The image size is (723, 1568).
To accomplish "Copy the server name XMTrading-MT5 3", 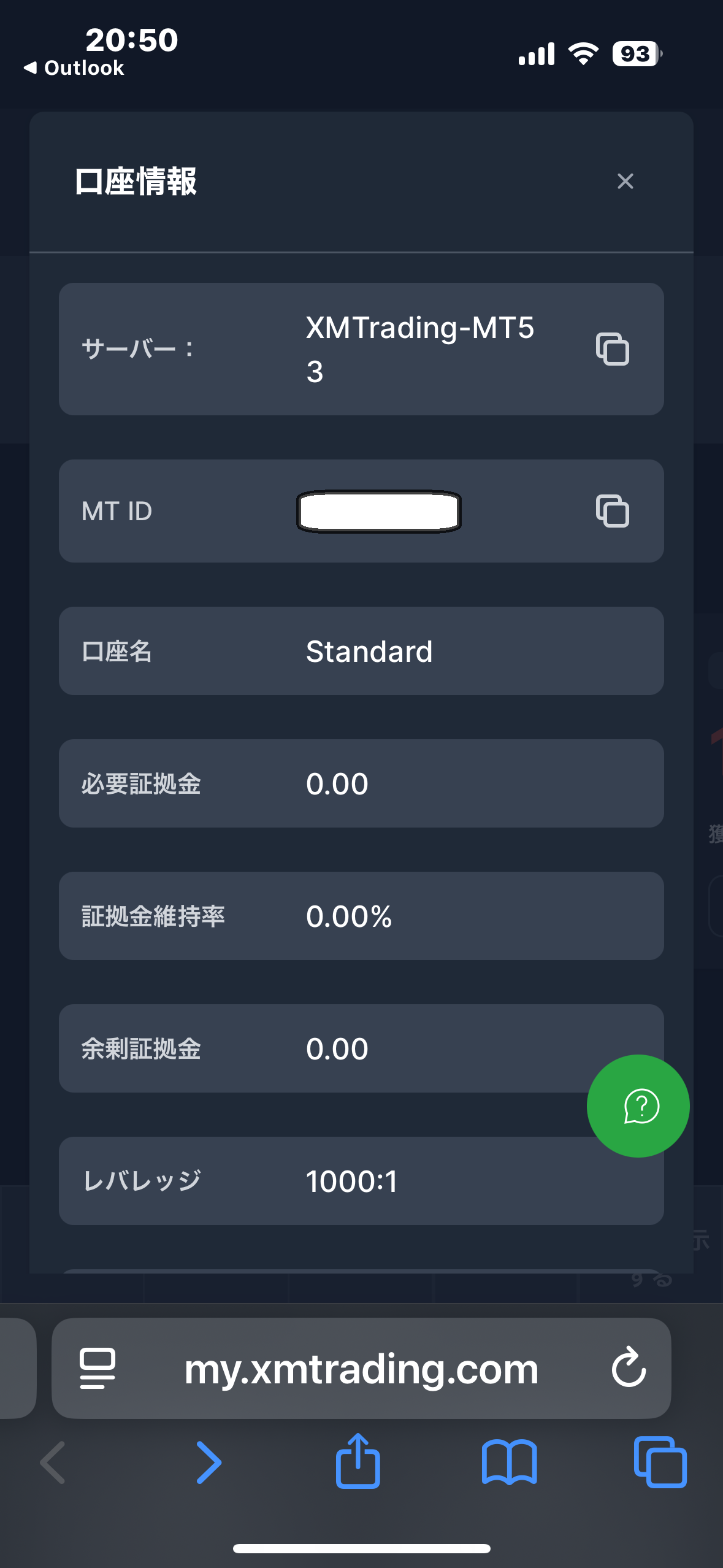I will click(613, 349).
